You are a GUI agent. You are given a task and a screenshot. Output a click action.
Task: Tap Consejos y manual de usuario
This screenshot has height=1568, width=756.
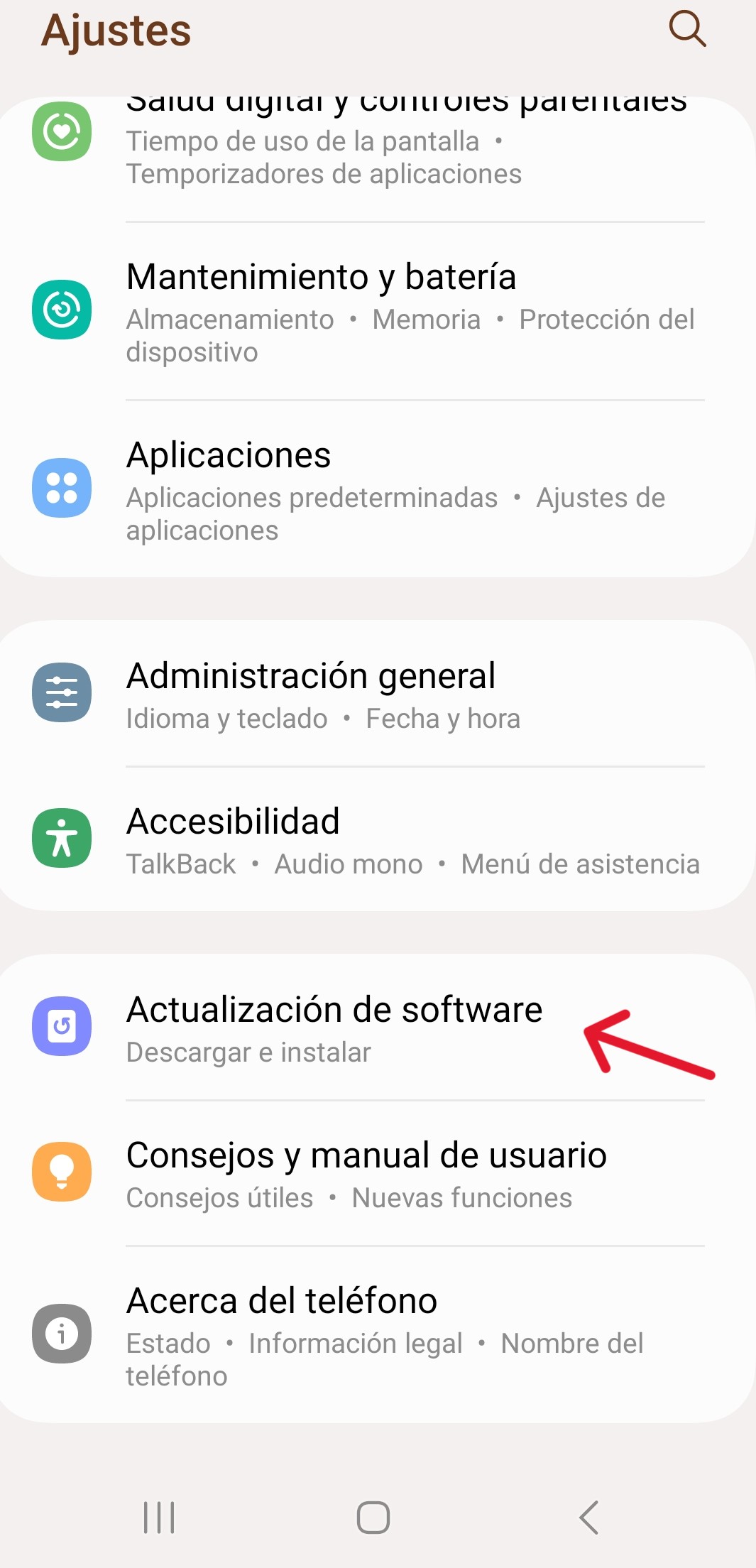coord(366,1155)
